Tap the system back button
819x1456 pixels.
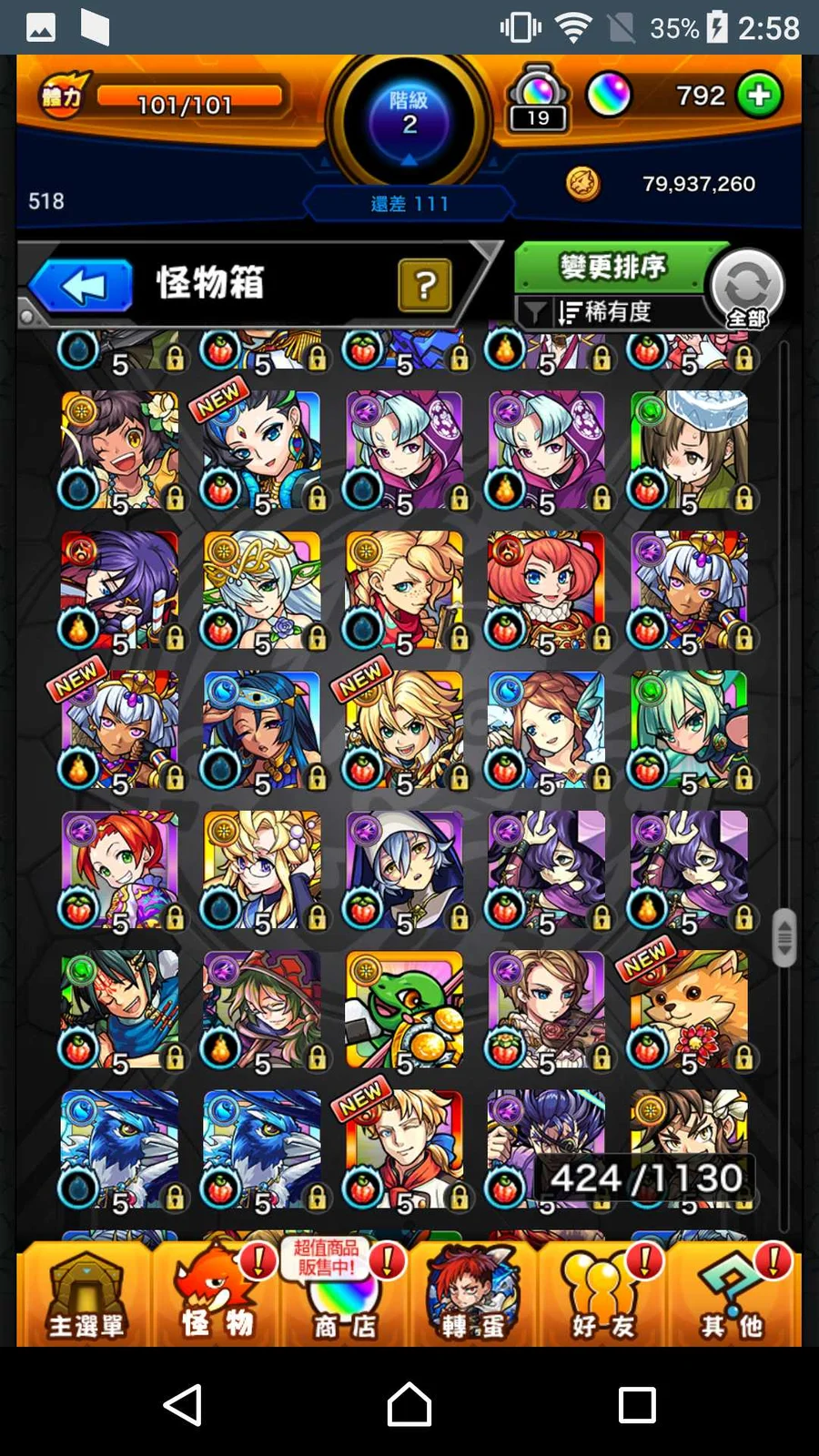point(182,1404)
